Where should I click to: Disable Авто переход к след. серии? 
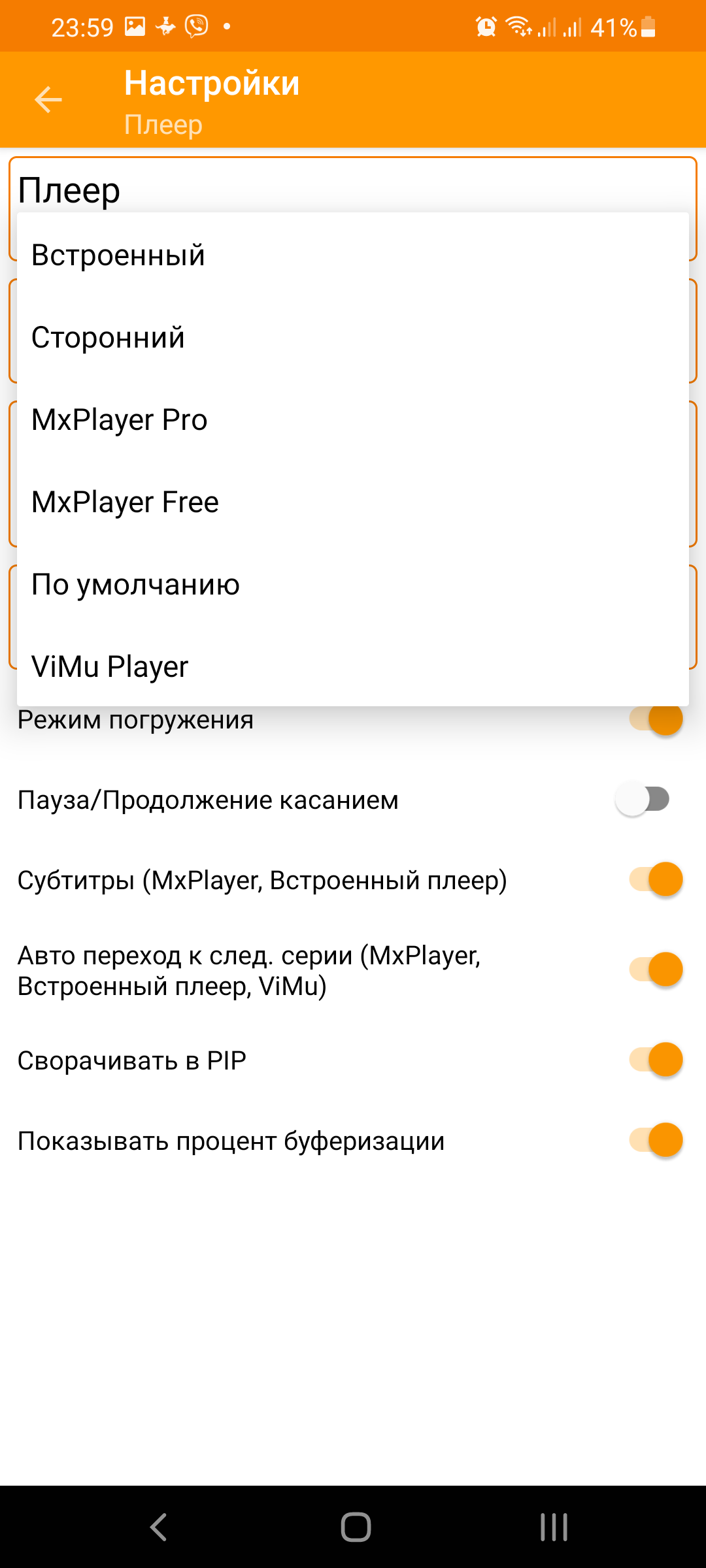coord(656,970)
